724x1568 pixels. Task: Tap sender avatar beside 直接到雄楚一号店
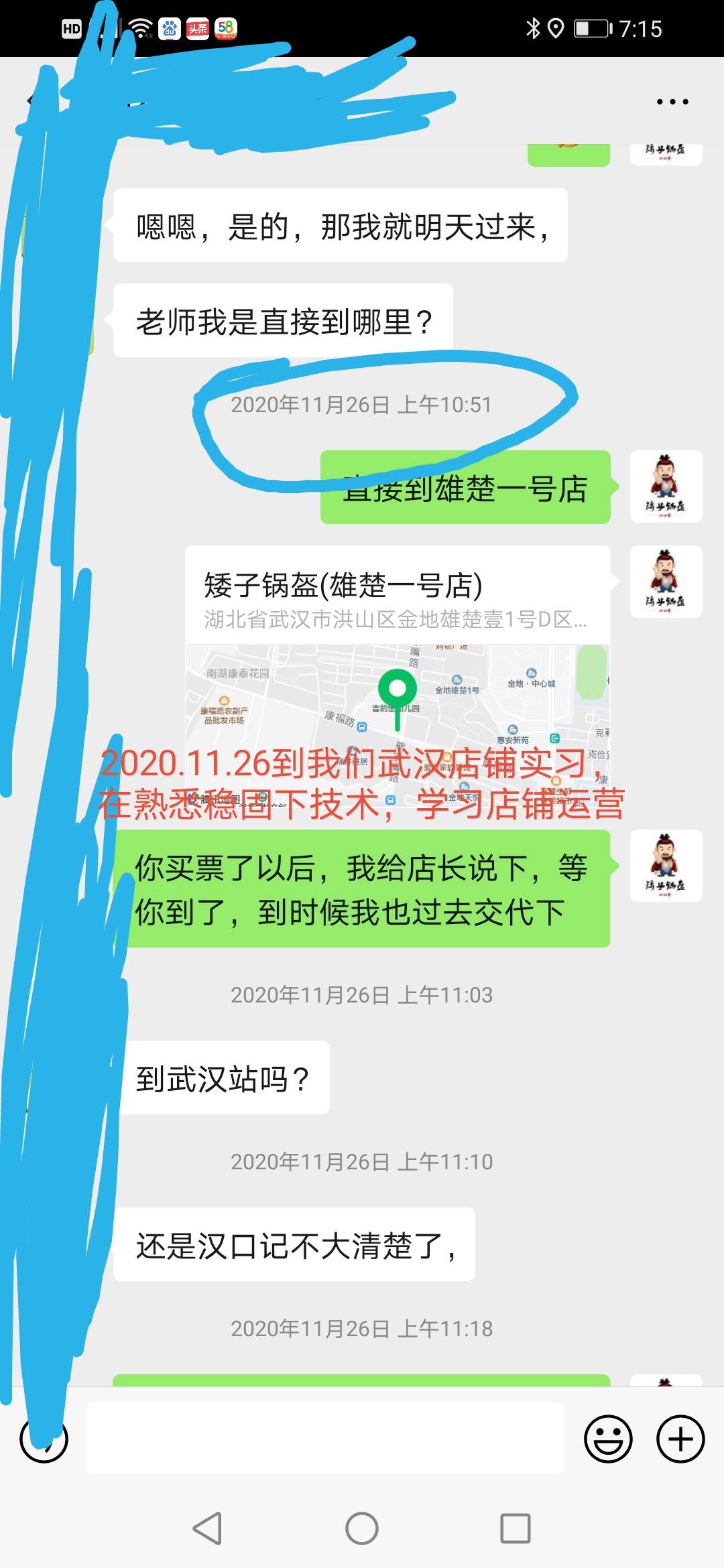click(666, 486)
